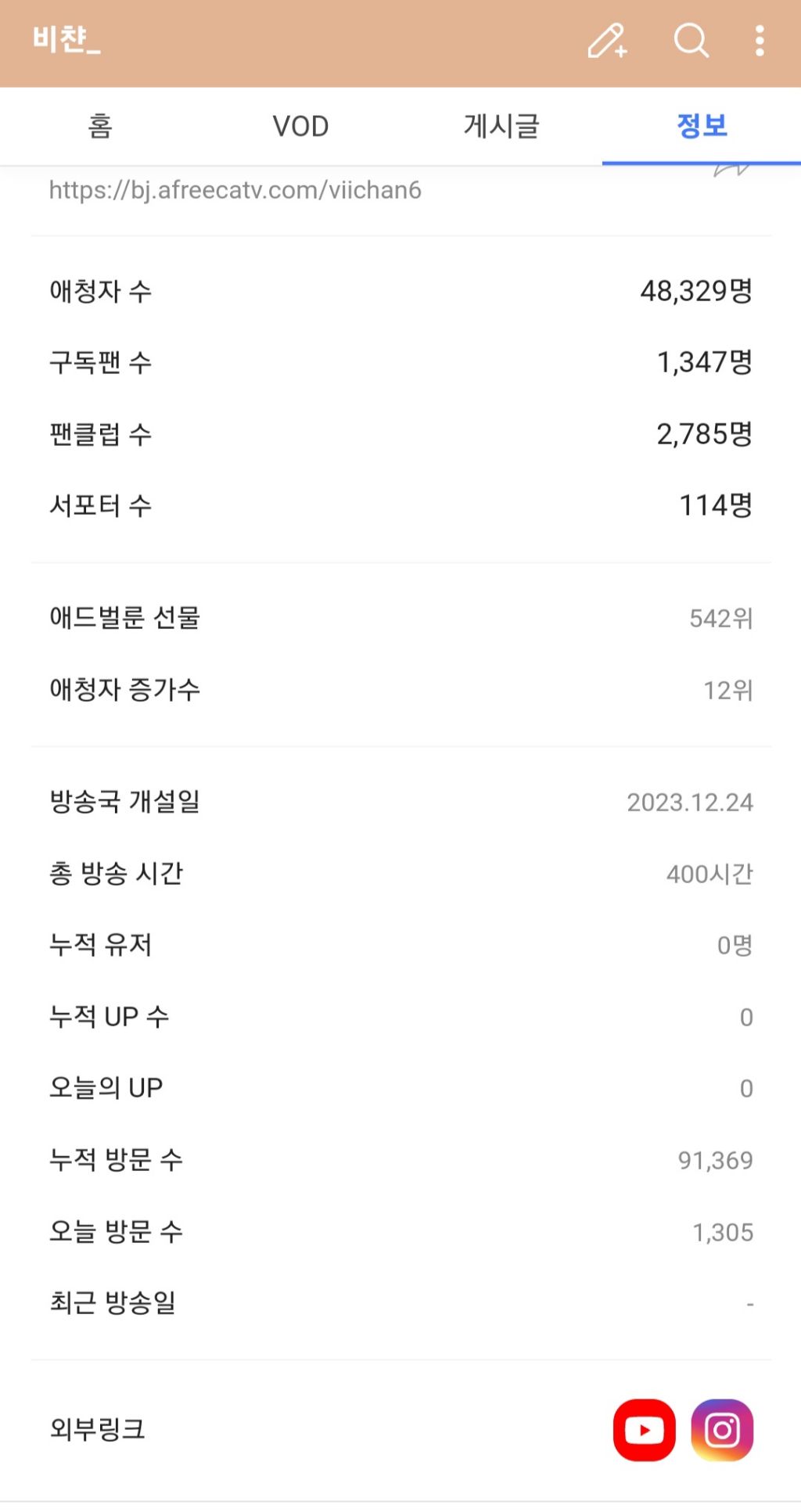
Task: Switch to the 홈 tab
Action: click(98, 126)
